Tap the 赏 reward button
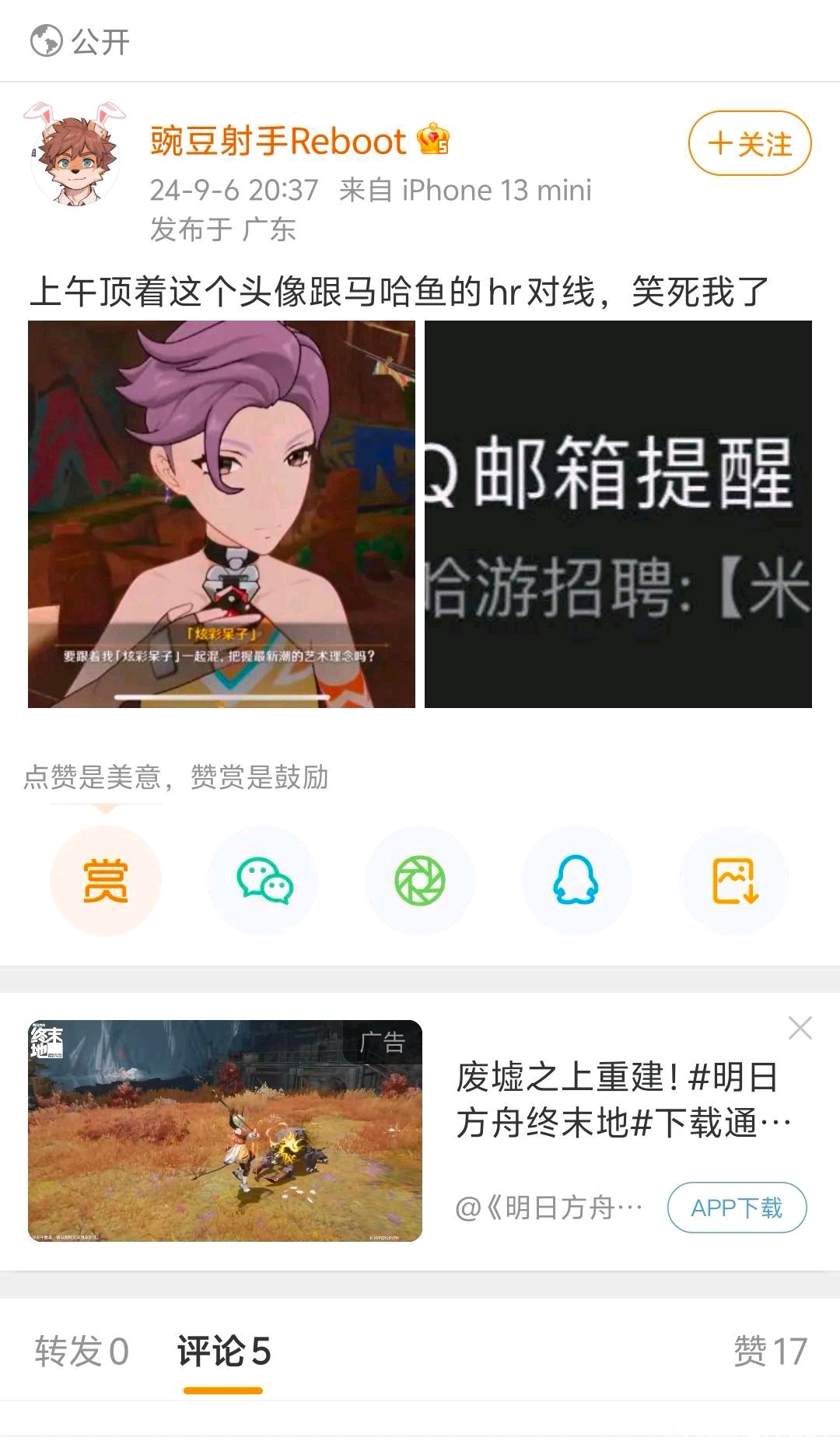Screen dimensions: 840x1455 [x=106, y=881]
